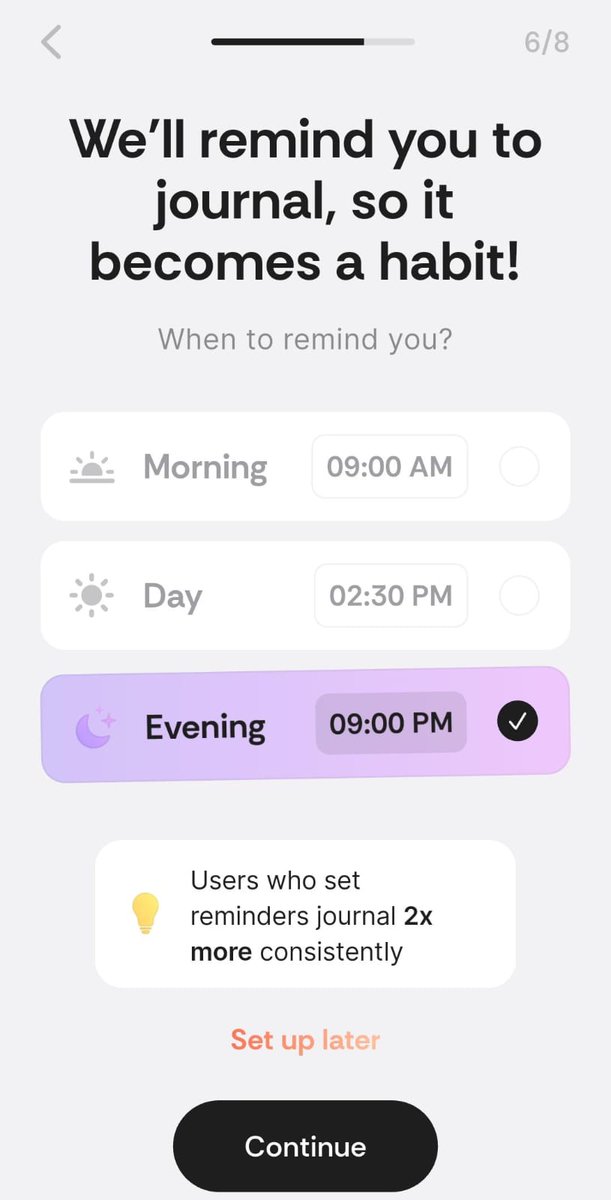The image size is (611, 1200).
Task: Edit the 02:30 PM day time
Action: click(x=391, y=596)
